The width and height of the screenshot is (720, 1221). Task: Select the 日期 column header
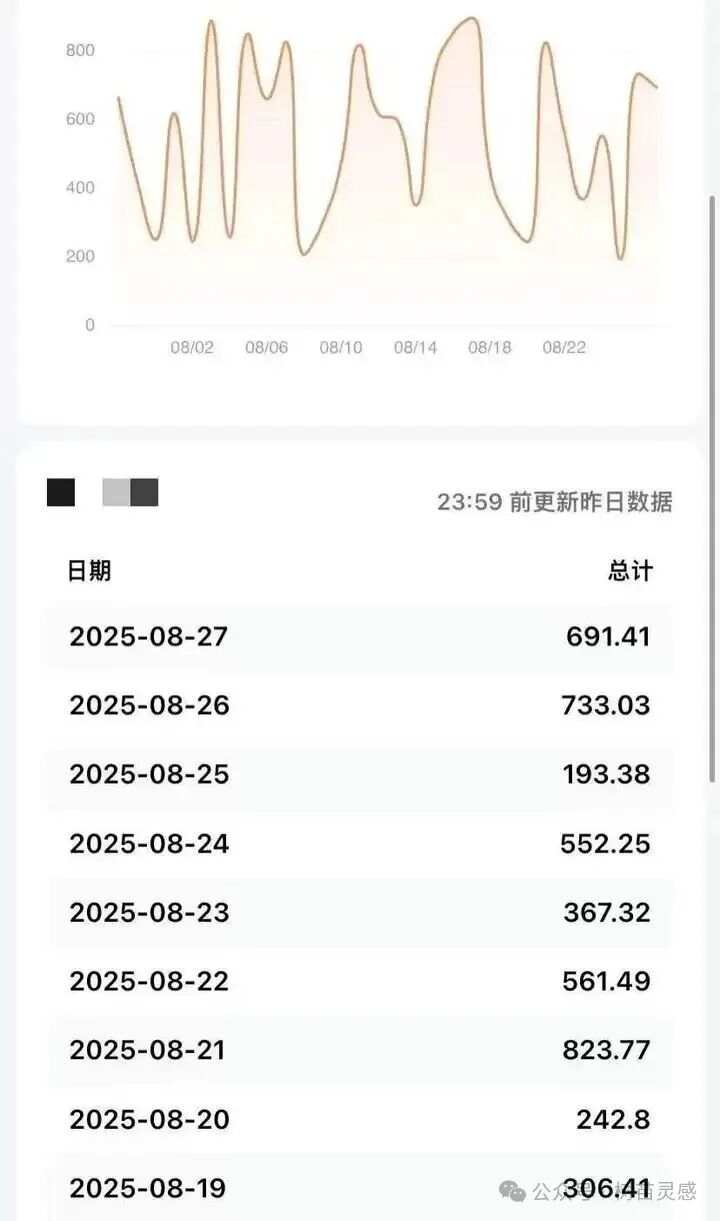(90, 570)
